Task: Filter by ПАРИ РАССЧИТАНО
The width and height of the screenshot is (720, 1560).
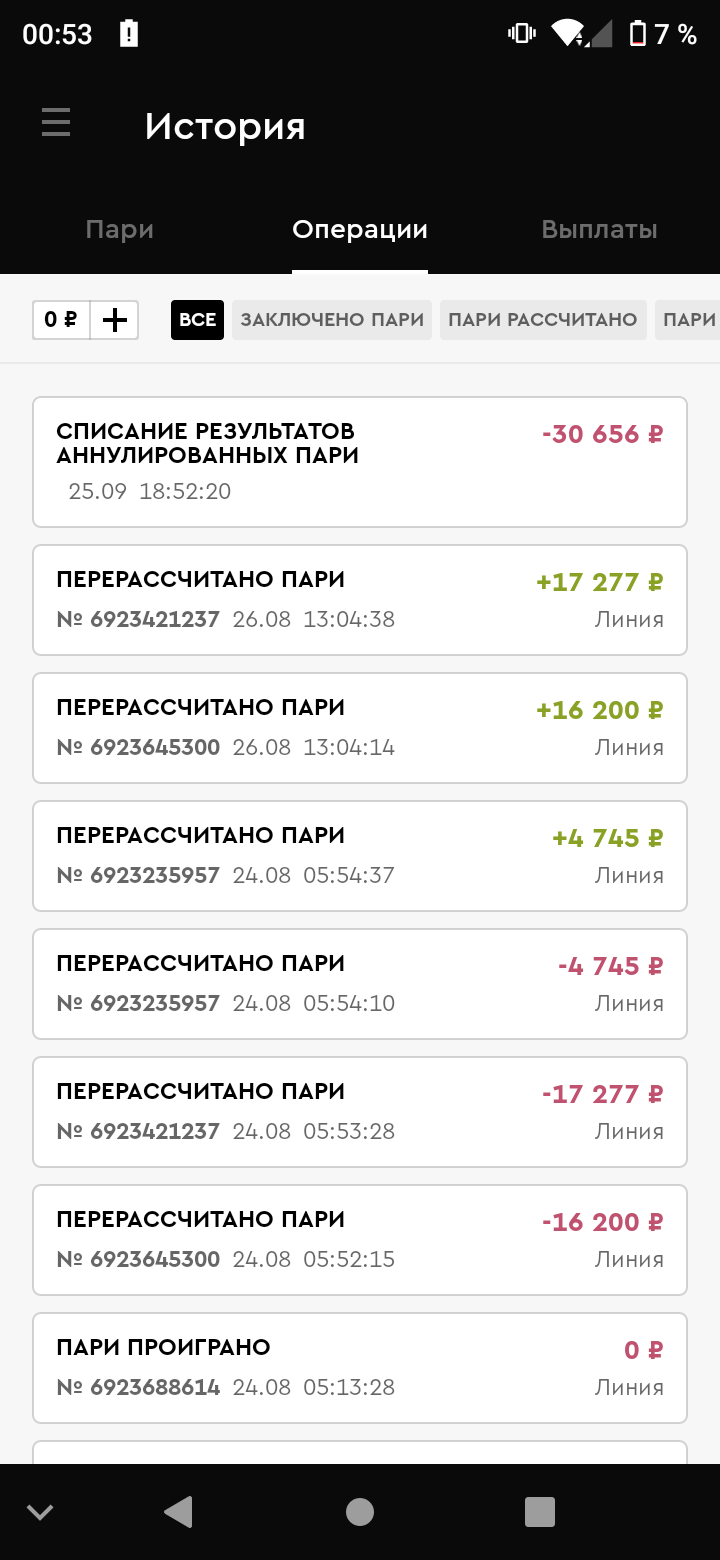Action: click(x=542, y=320)
